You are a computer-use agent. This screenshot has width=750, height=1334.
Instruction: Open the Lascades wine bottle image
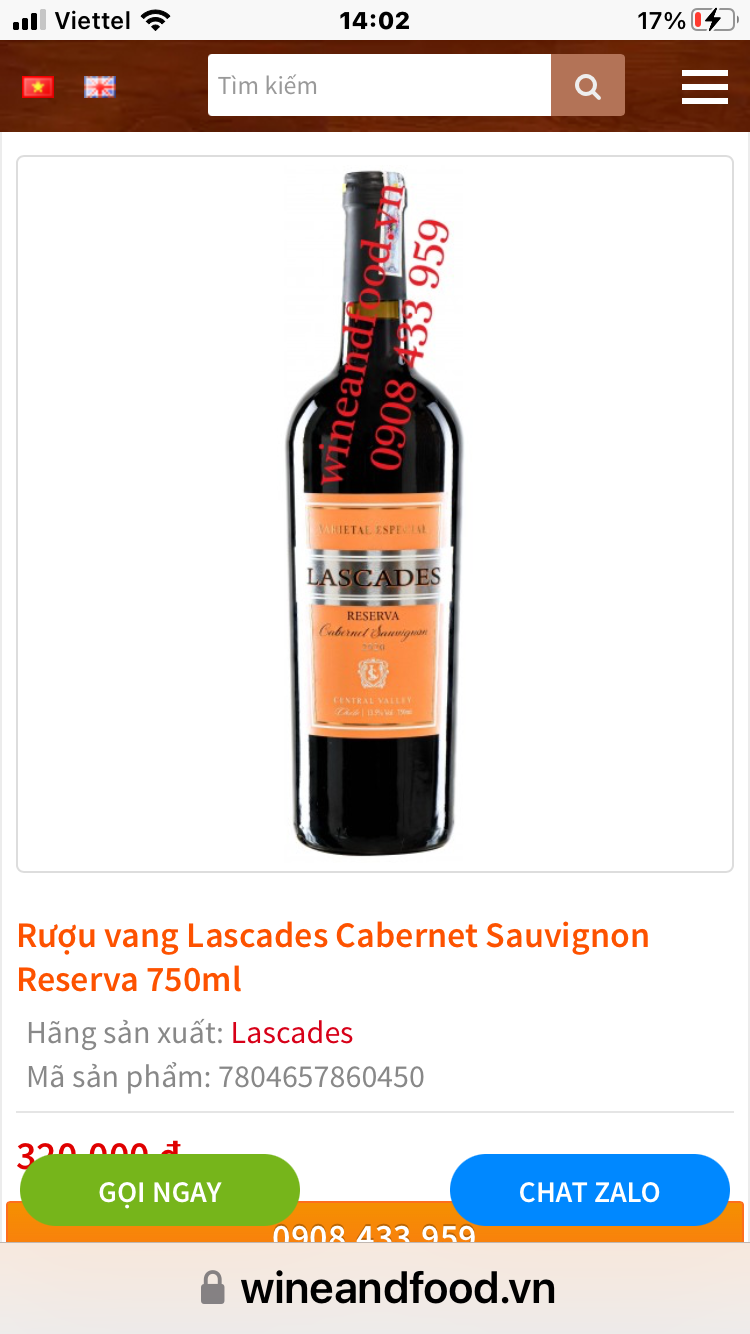pos(375,513)
